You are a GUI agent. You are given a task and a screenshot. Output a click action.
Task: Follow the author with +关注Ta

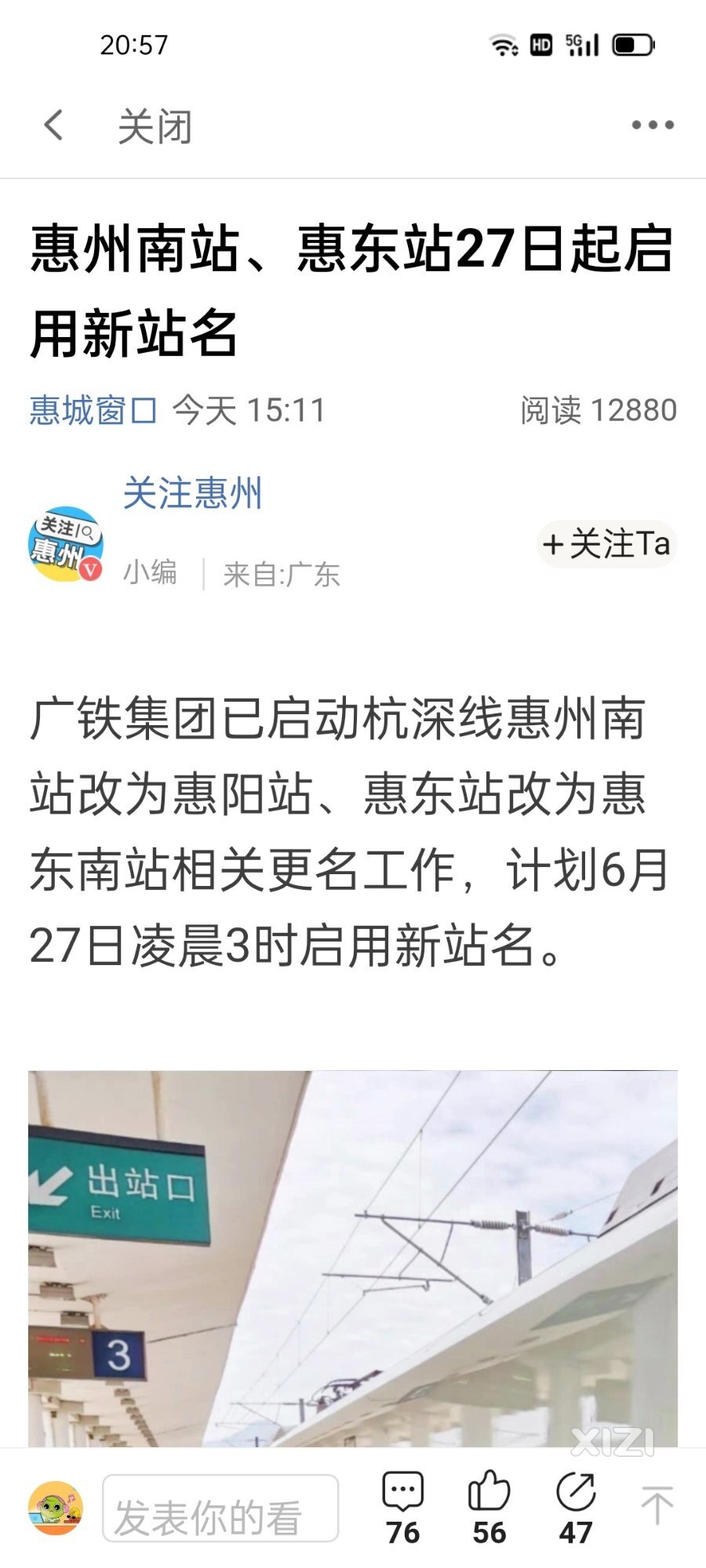tap(607, 544)
